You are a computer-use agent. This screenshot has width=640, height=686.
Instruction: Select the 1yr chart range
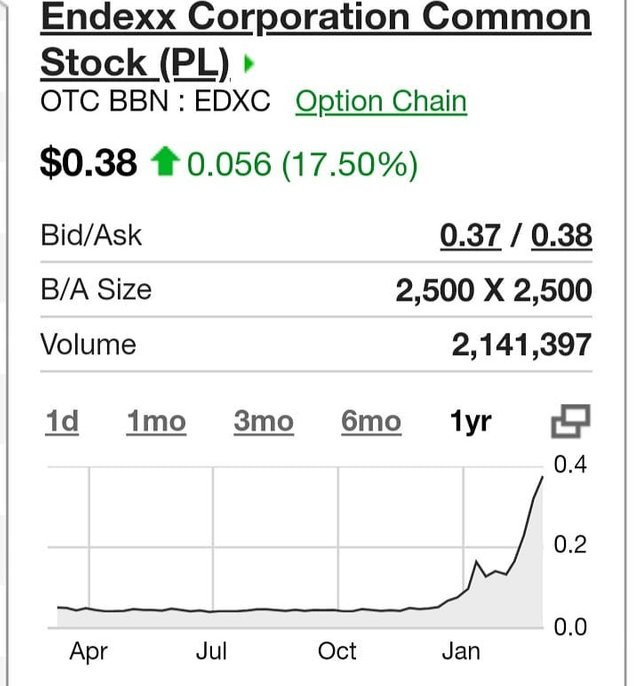(x=471, y=422)
